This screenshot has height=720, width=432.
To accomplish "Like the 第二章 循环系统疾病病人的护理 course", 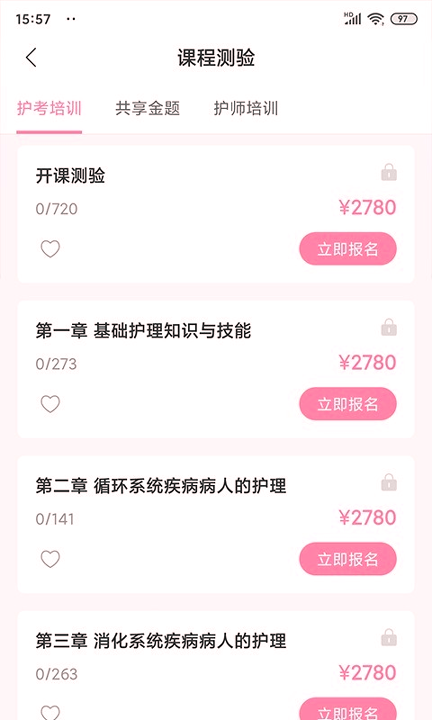I will pyautogui.click(x=50, y=559).
